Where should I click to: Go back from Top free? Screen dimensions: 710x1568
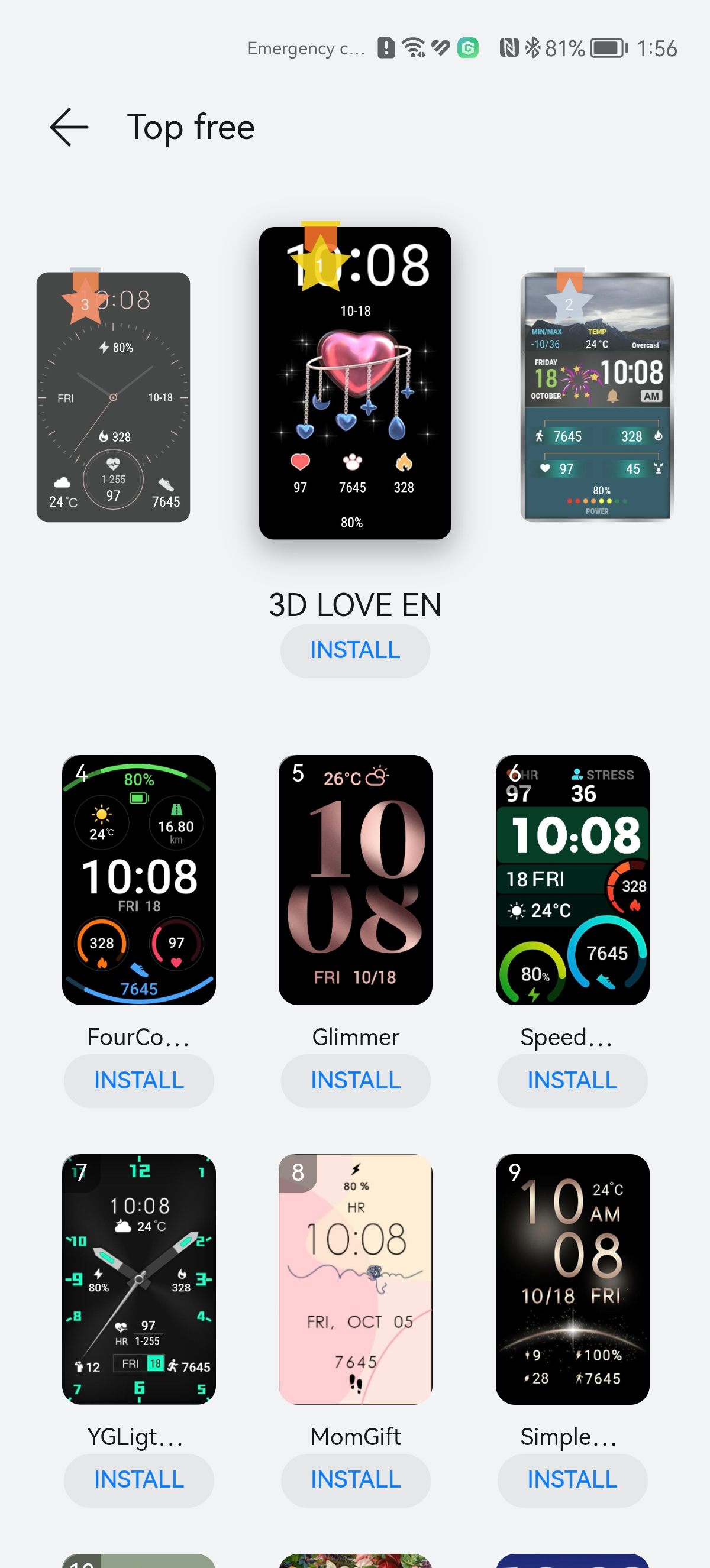pos(69,127)
